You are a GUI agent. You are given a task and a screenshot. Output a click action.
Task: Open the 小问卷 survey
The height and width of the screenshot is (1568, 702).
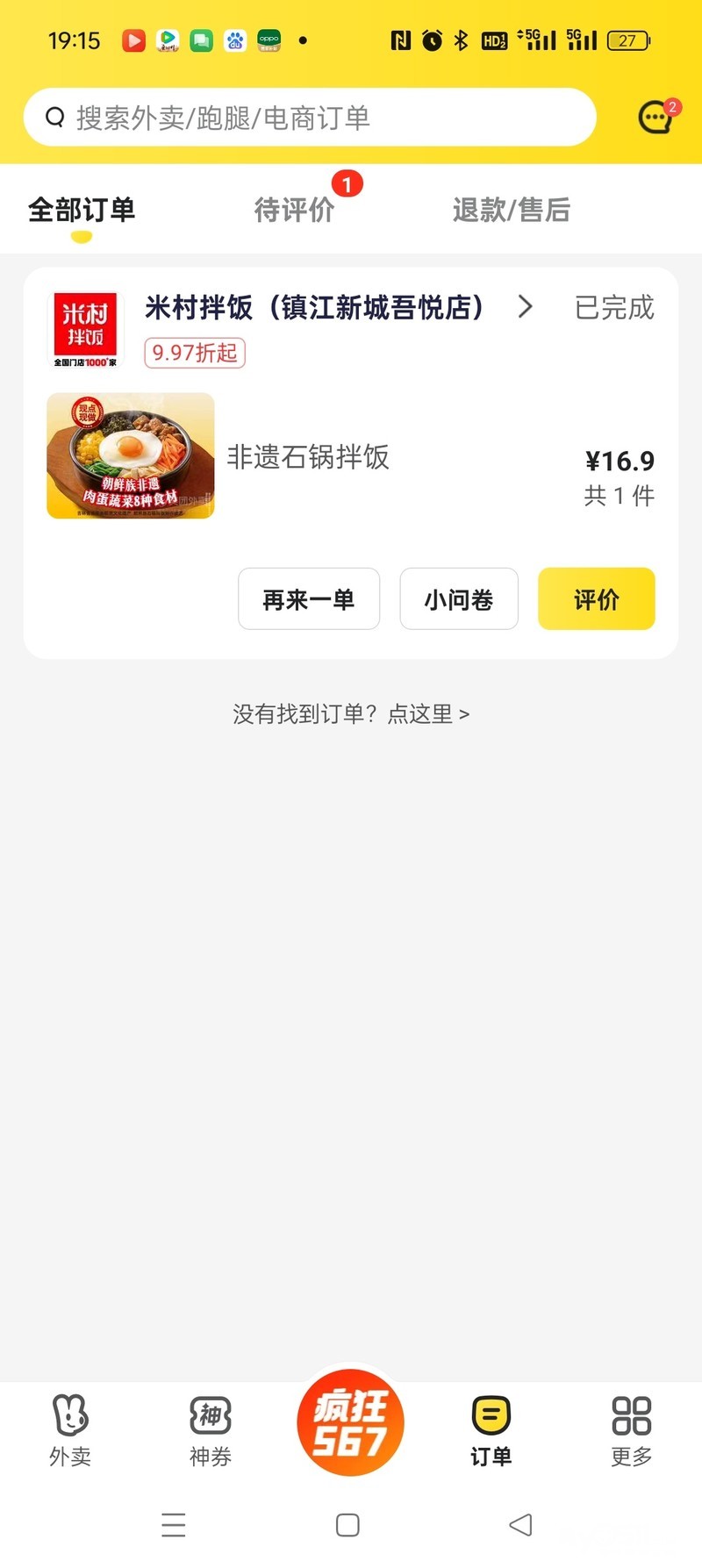[459, 599]
